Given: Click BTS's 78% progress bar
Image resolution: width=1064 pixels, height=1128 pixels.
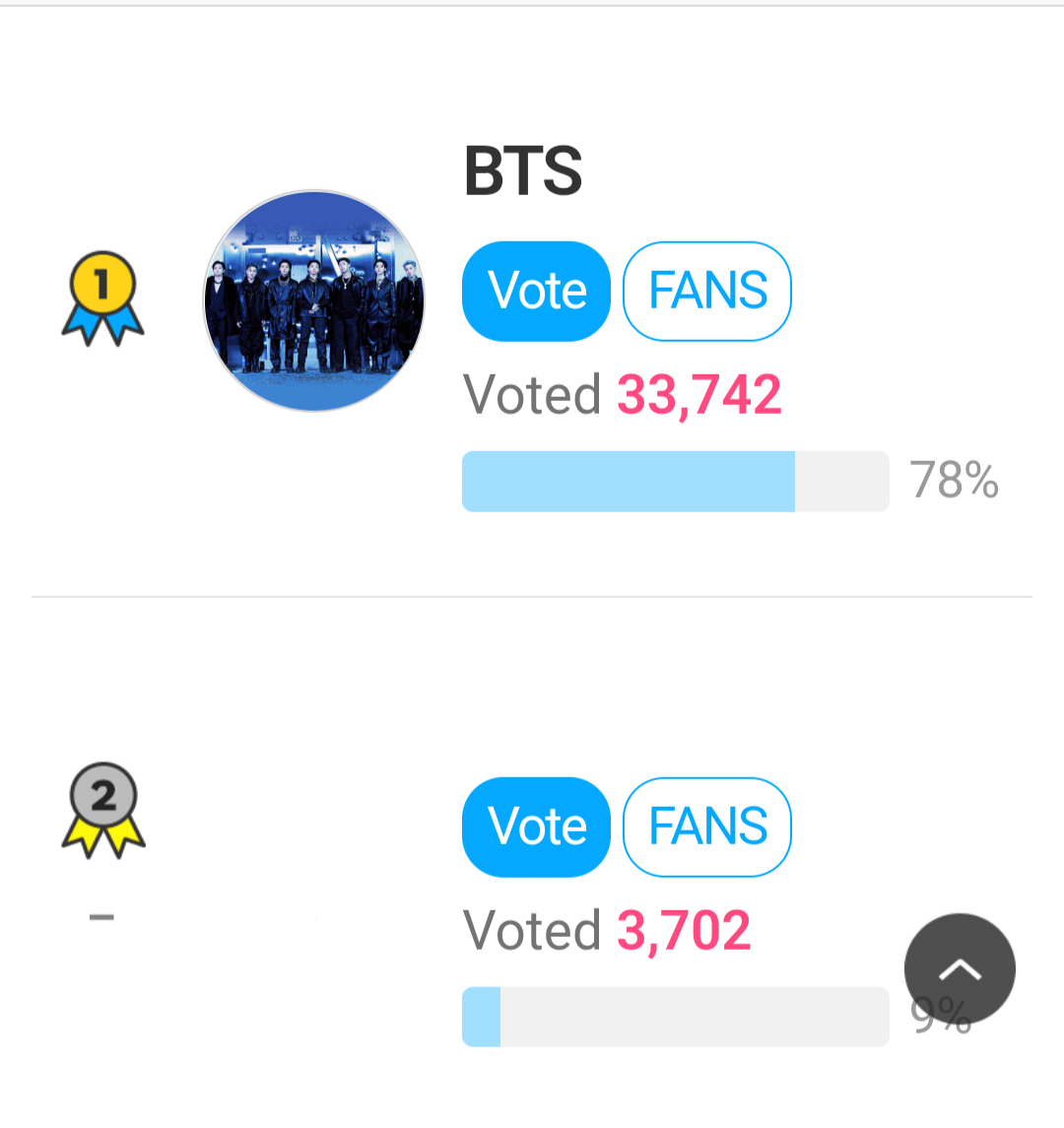Looking at the screenshot, I should 675,482.
